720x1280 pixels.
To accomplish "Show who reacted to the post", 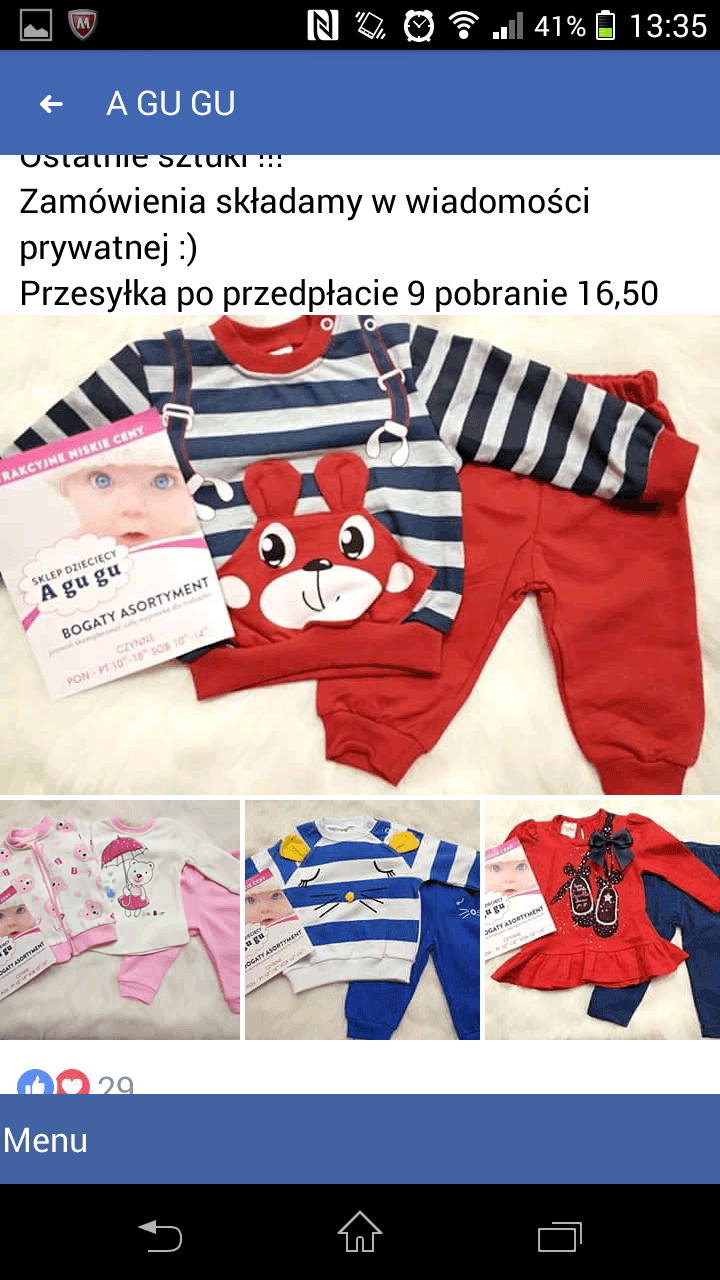I will 76,1083.
